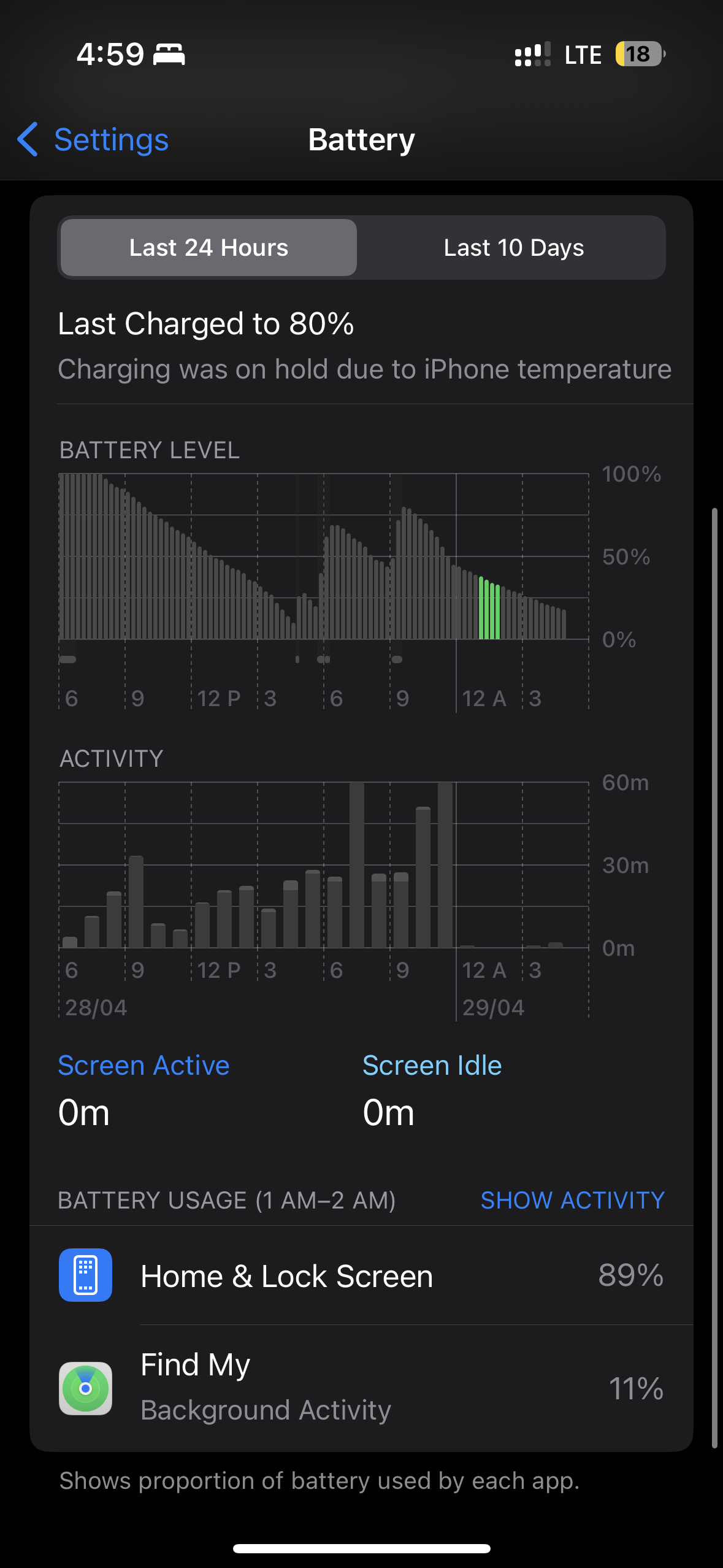Screen dimensions: 723x1568
Task: Select the green highlighted battery level bars
Action: click(x=489, y=609)
